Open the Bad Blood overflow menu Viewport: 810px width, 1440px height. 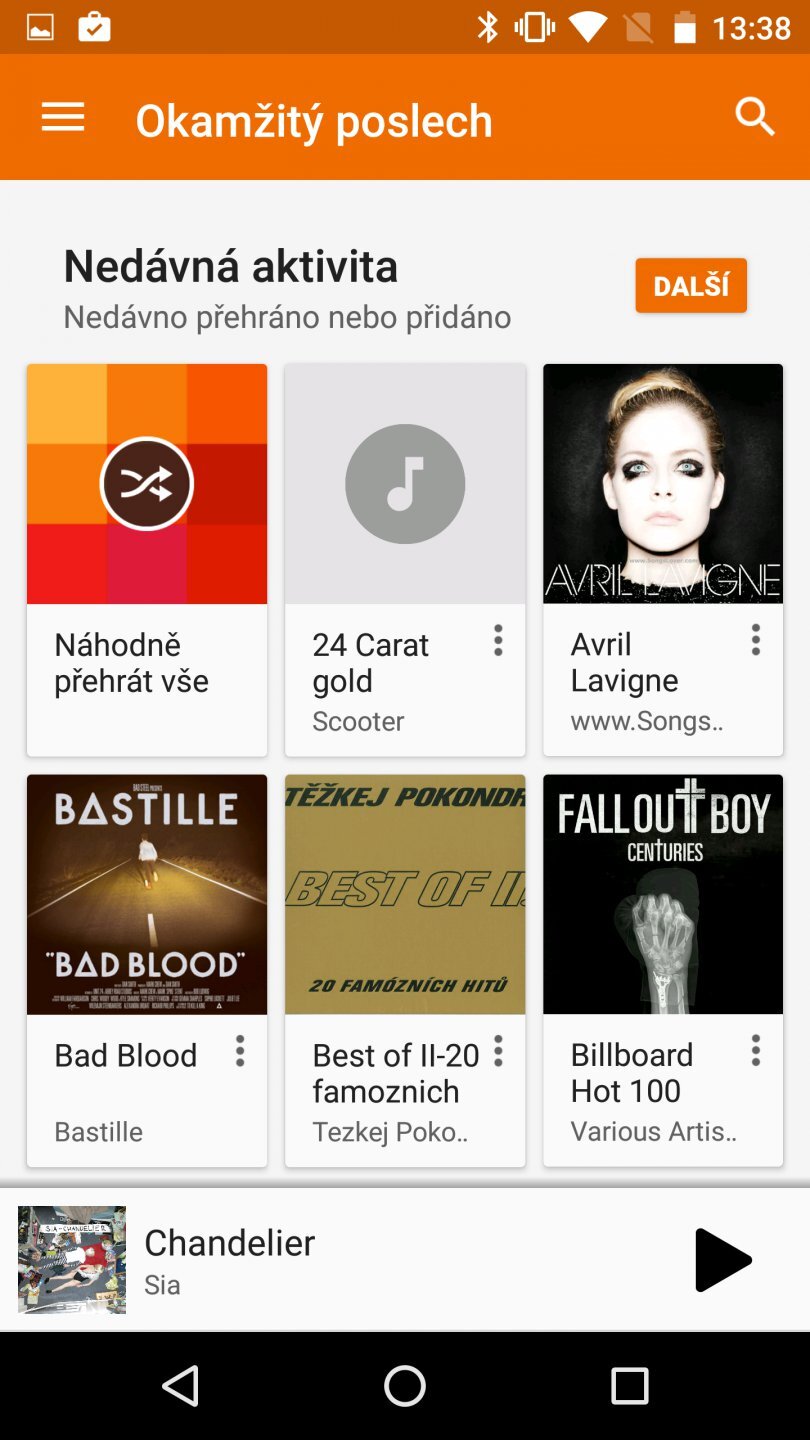click(239, 1051)
